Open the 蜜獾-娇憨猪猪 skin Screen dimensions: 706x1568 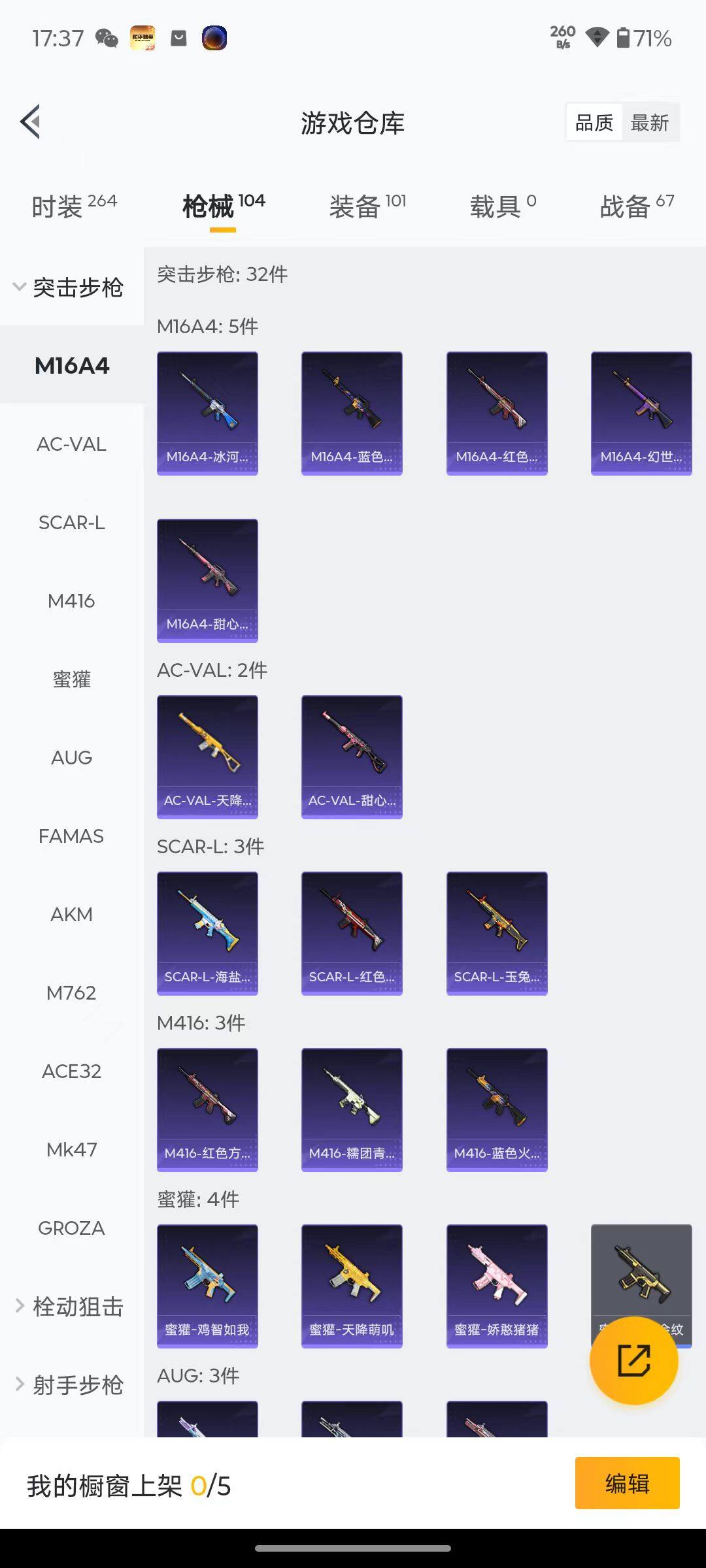click(x=497, y=1286)
